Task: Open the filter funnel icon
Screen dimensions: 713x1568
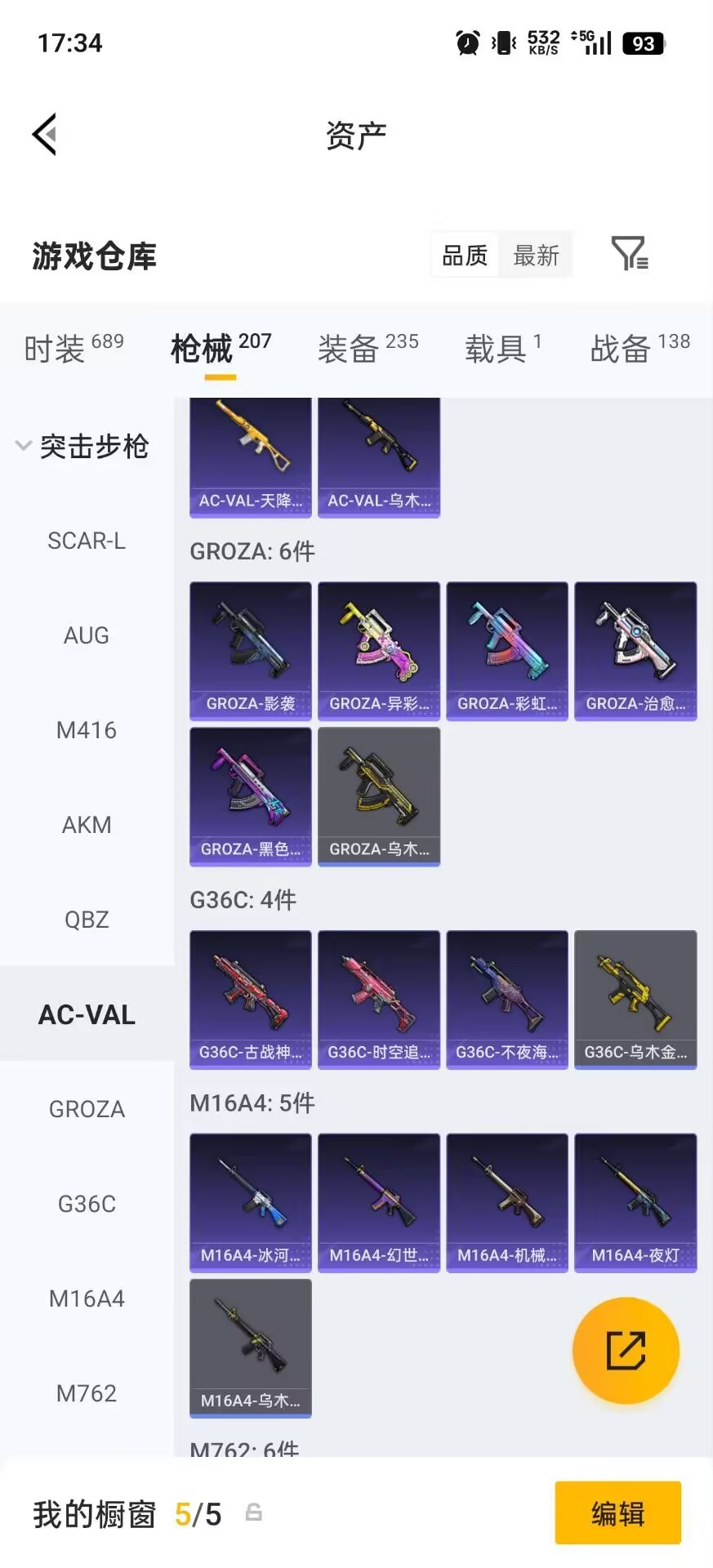Action: pyautogui.click(x=628, y=255)
